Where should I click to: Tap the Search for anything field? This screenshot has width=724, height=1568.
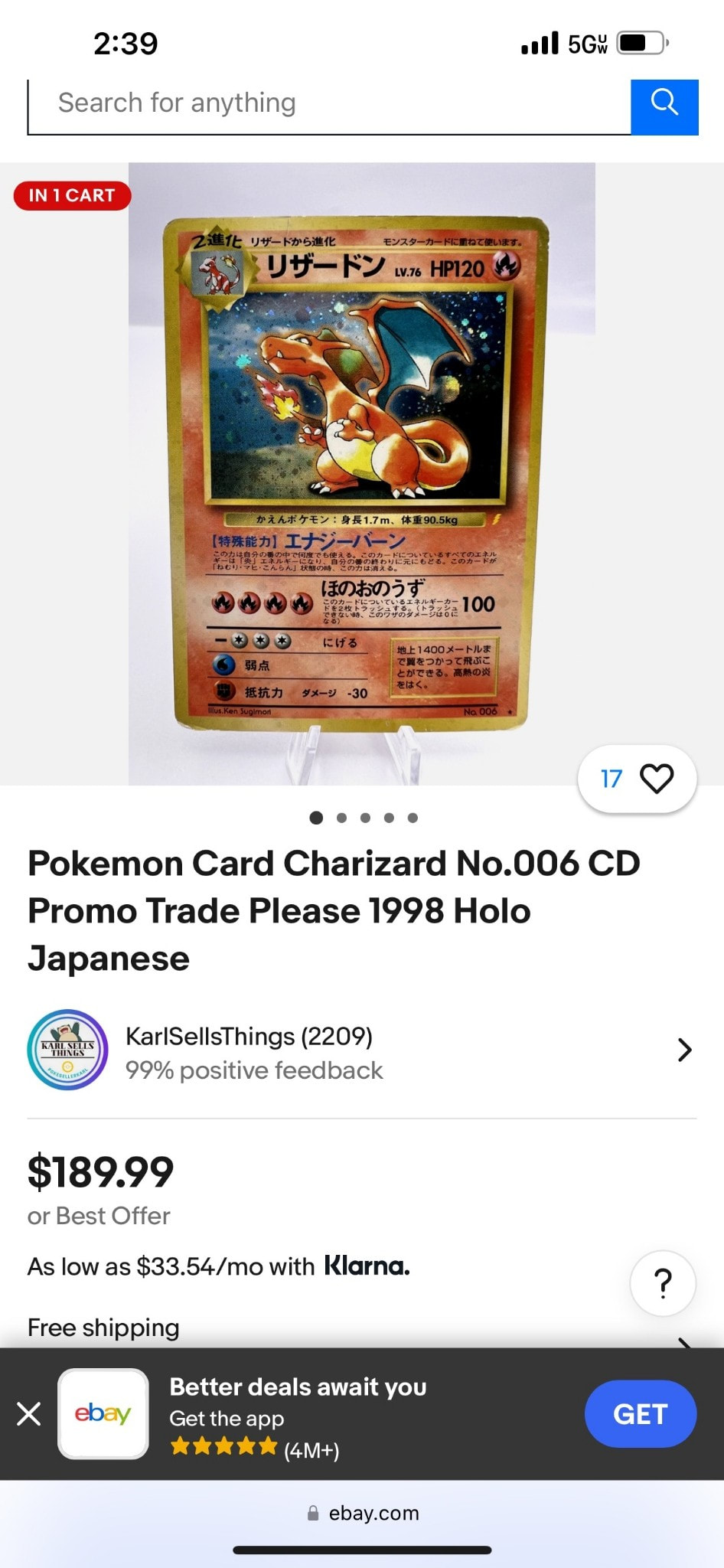click(x=329, y=104)
